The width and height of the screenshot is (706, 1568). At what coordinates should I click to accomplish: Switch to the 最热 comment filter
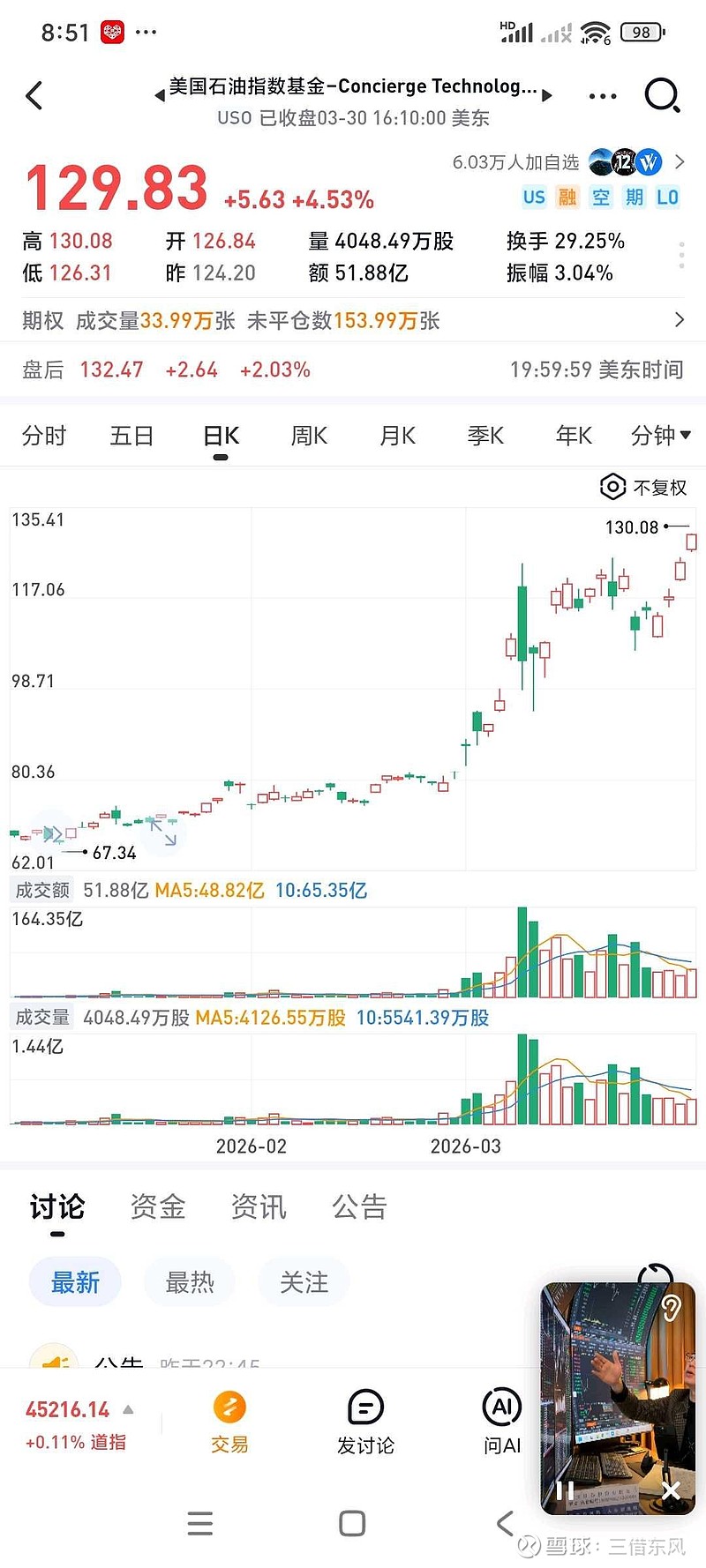(189, 1282)
